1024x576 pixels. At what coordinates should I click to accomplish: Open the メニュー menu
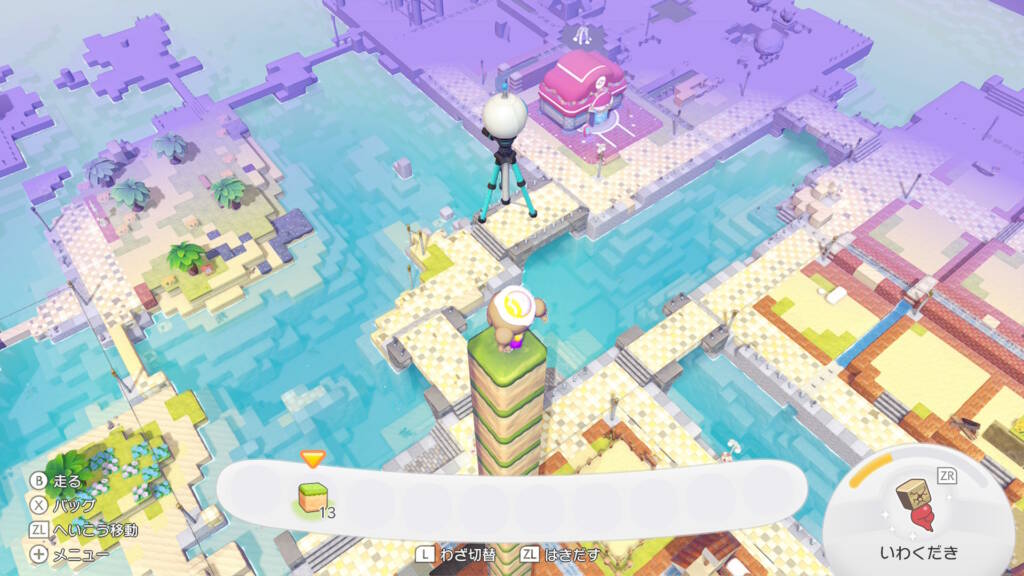click(71, 553)
